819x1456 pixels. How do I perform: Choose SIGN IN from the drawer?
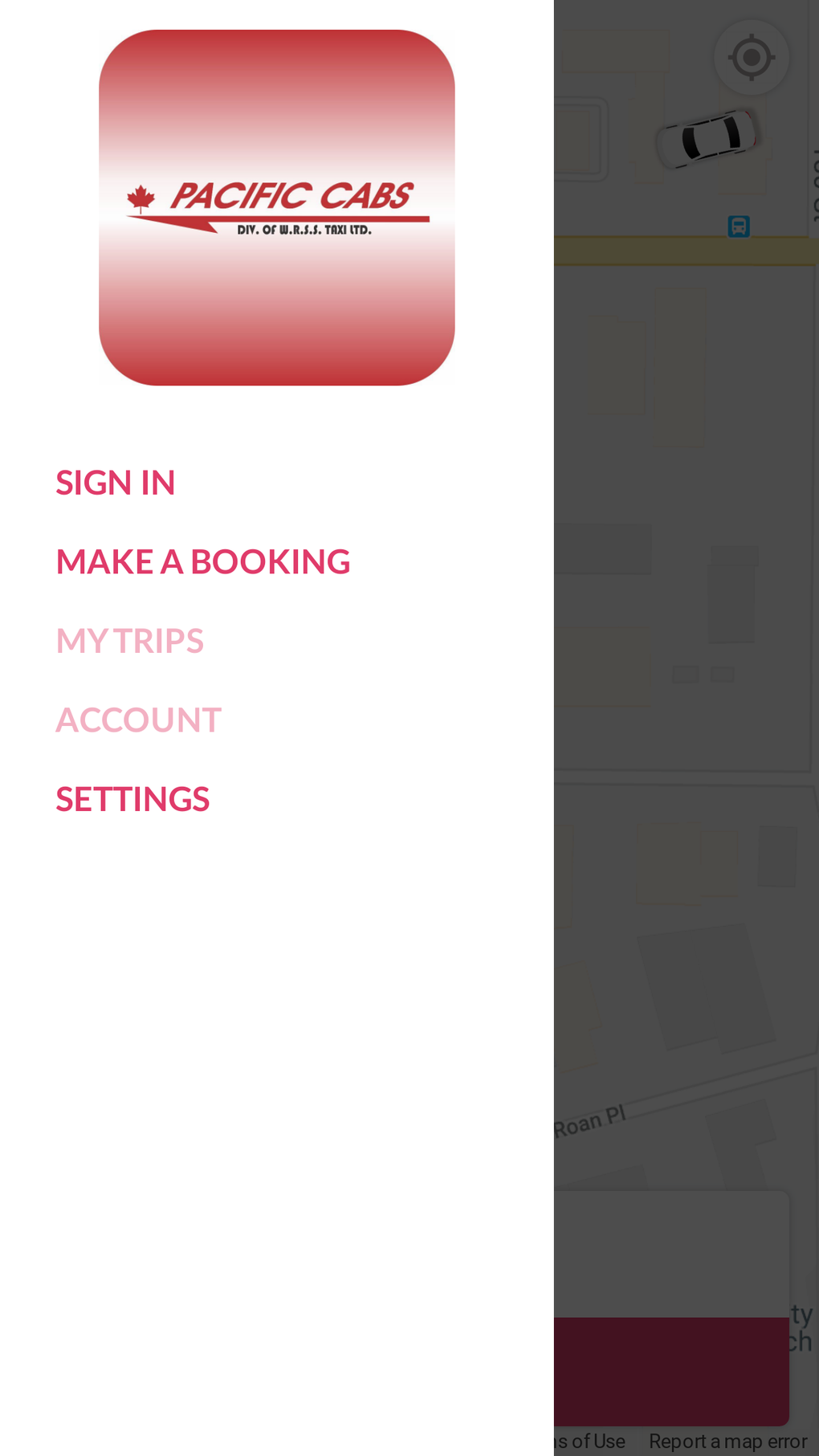tap(115, 482)
